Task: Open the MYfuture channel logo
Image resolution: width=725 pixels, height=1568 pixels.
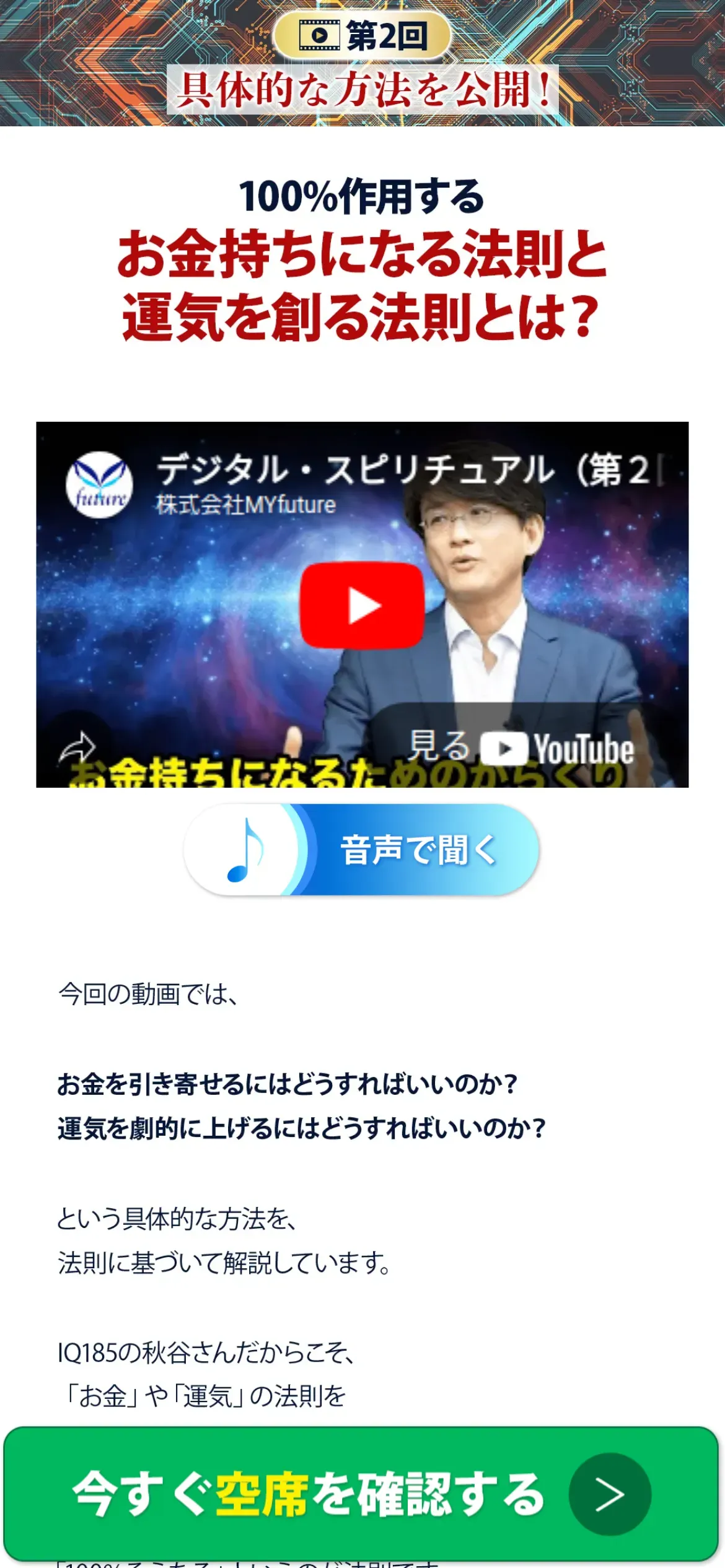Action: [99, 485]
